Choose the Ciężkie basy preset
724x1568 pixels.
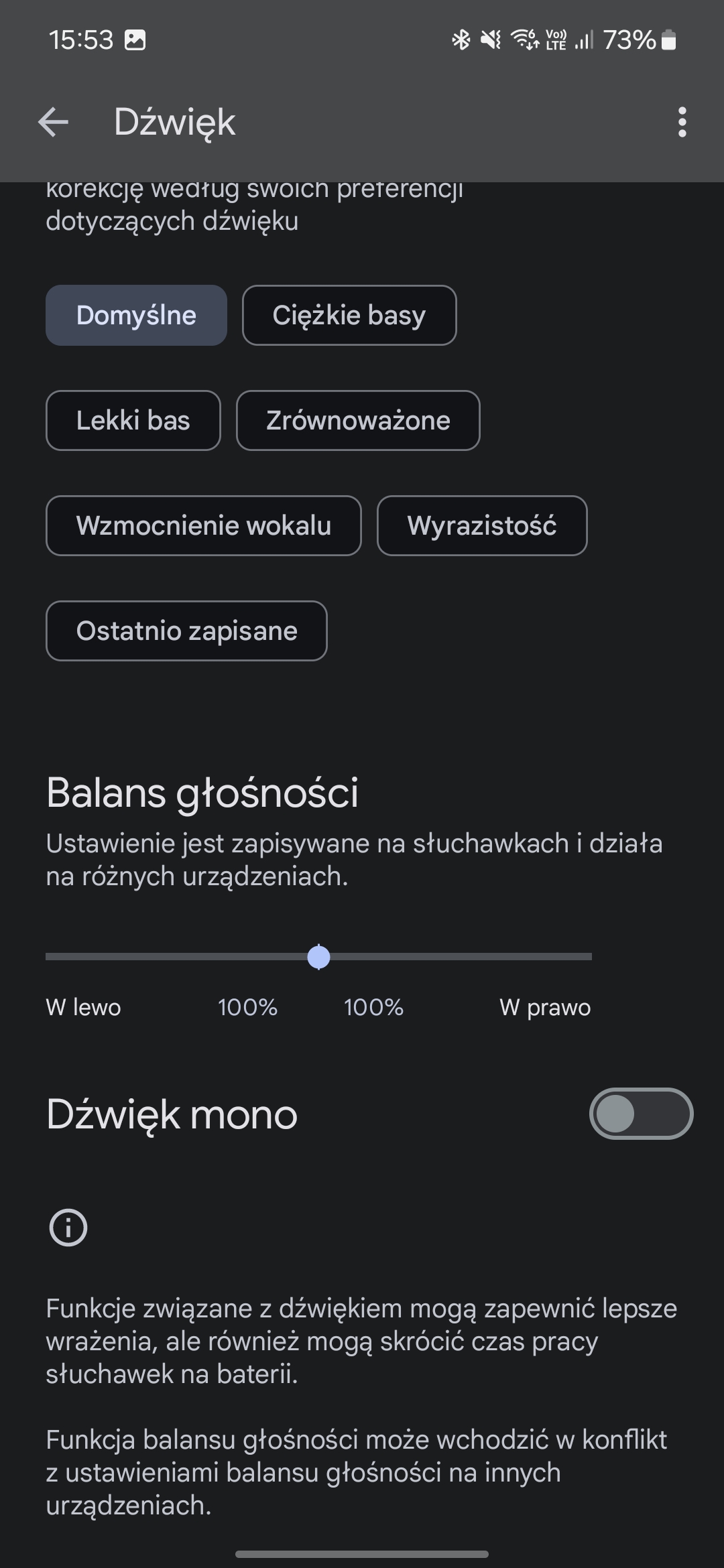click(x=349, y=316)
